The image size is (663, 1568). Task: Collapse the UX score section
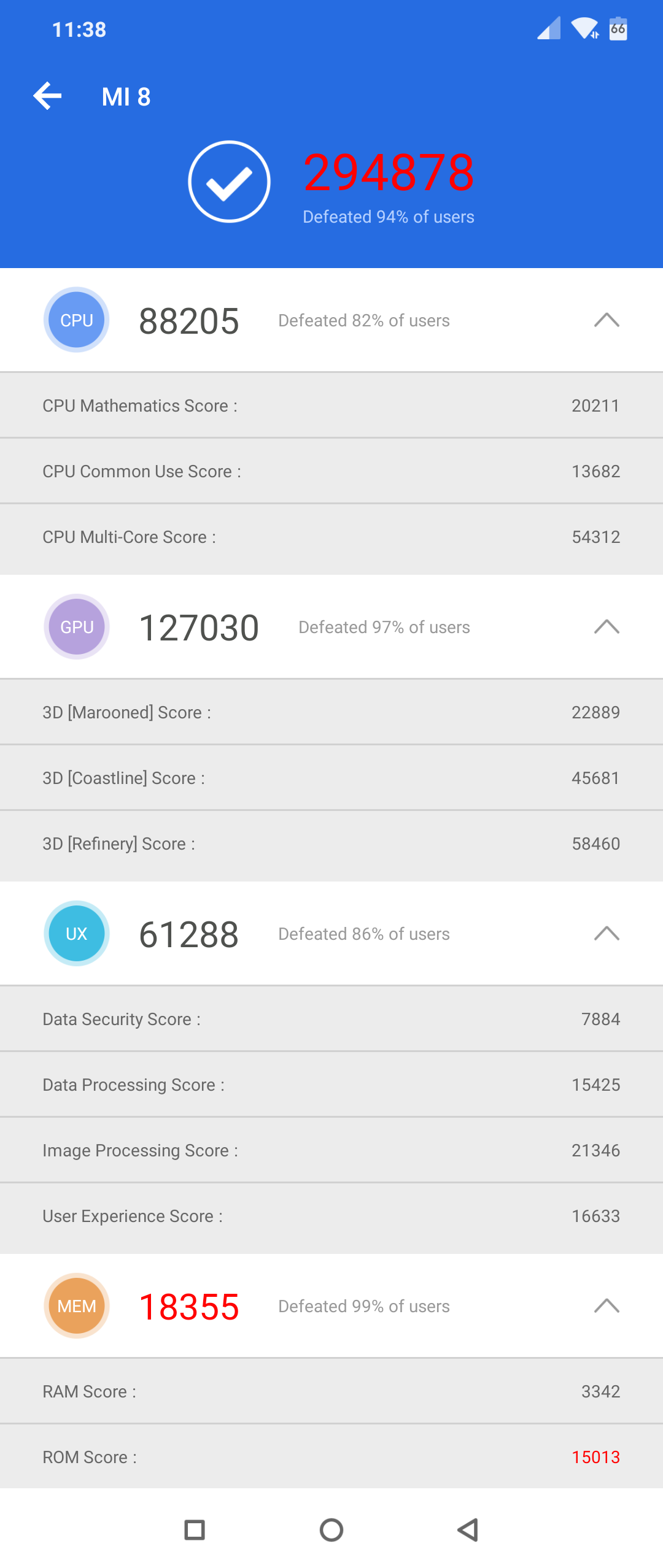click(x=607, y=934)
